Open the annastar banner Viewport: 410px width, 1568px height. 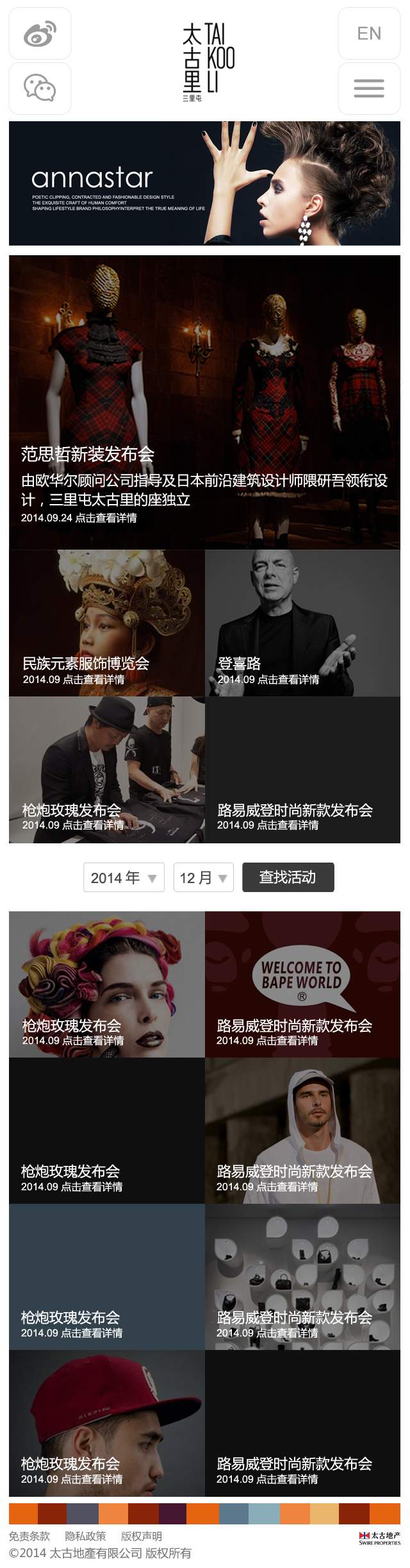point(204,183)
